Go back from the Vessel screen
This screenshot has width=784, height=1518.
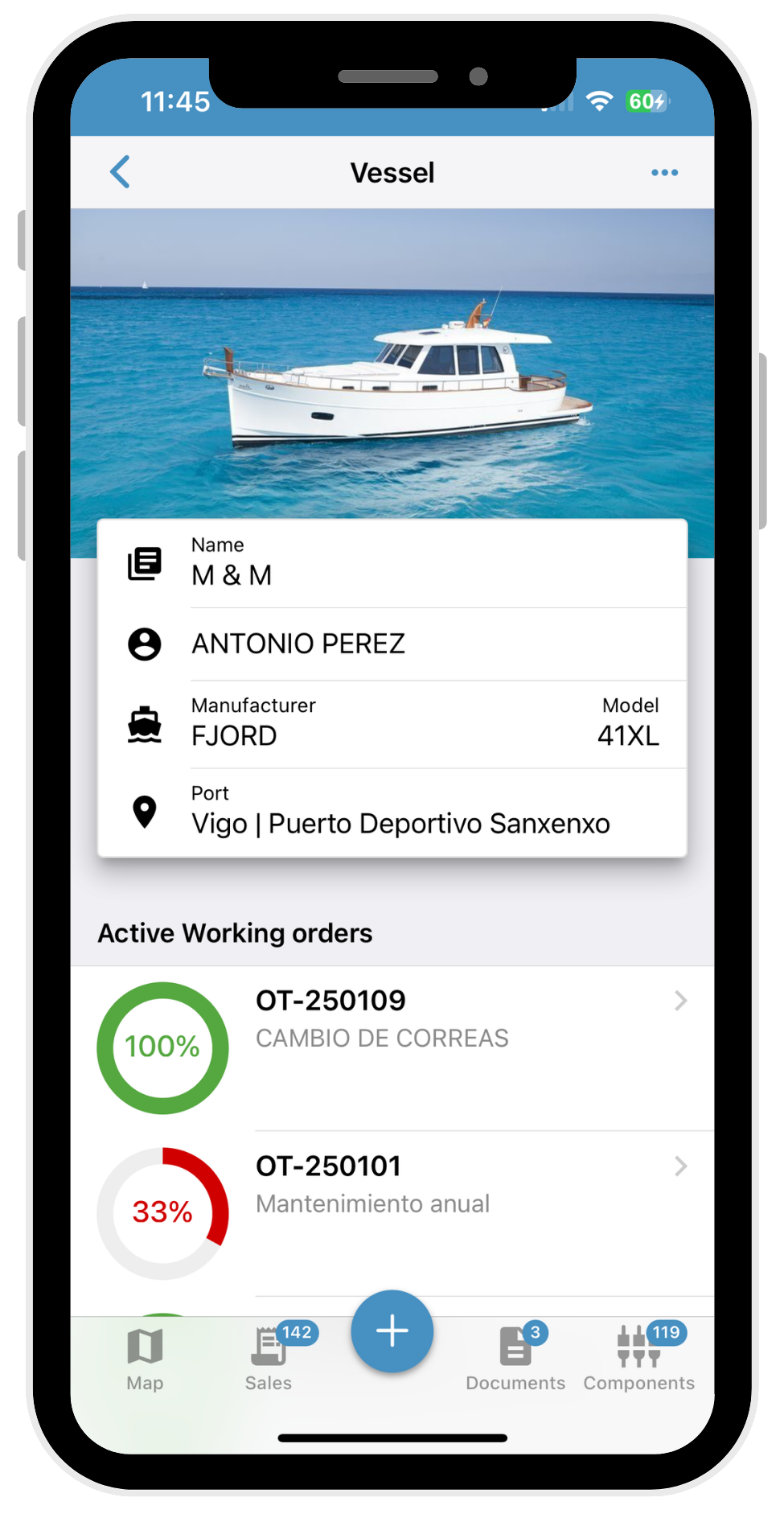coord(121,172)
